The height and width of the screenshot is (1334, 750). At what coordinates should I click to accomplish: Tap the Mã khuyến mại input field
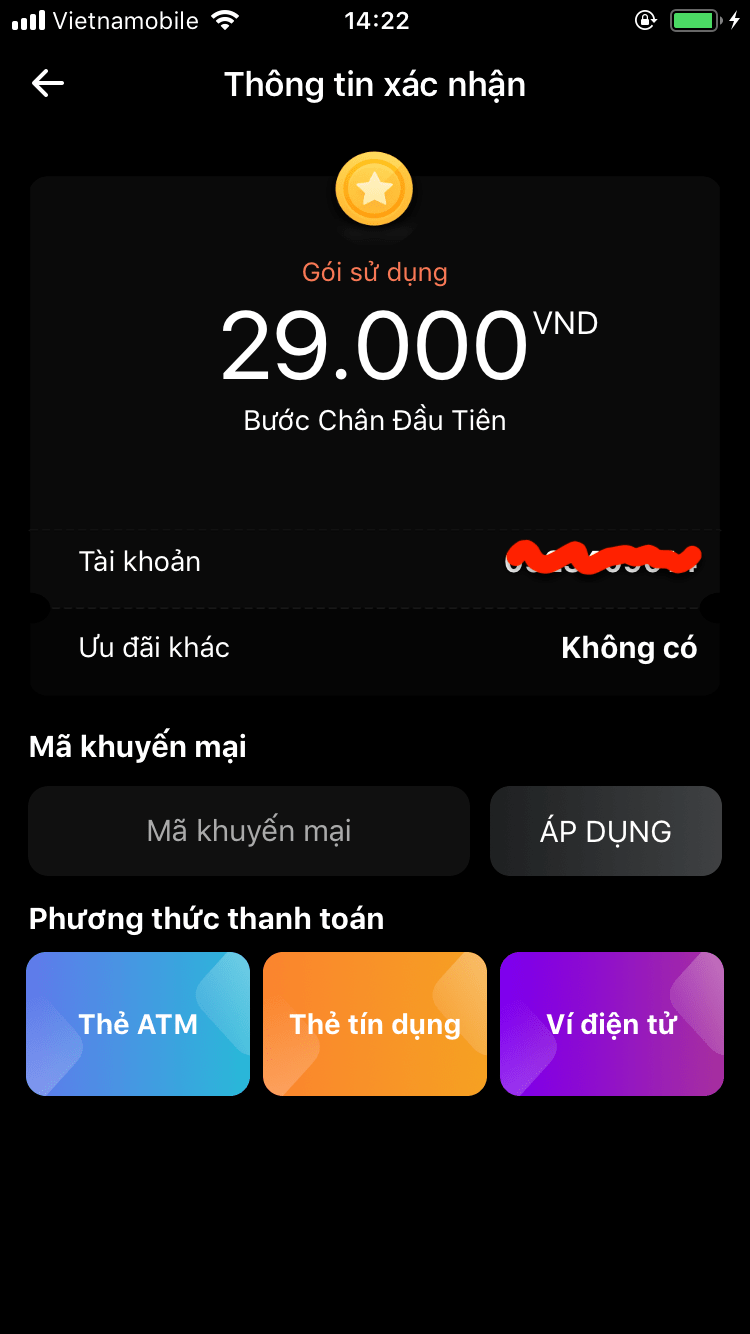pos(249,831)
